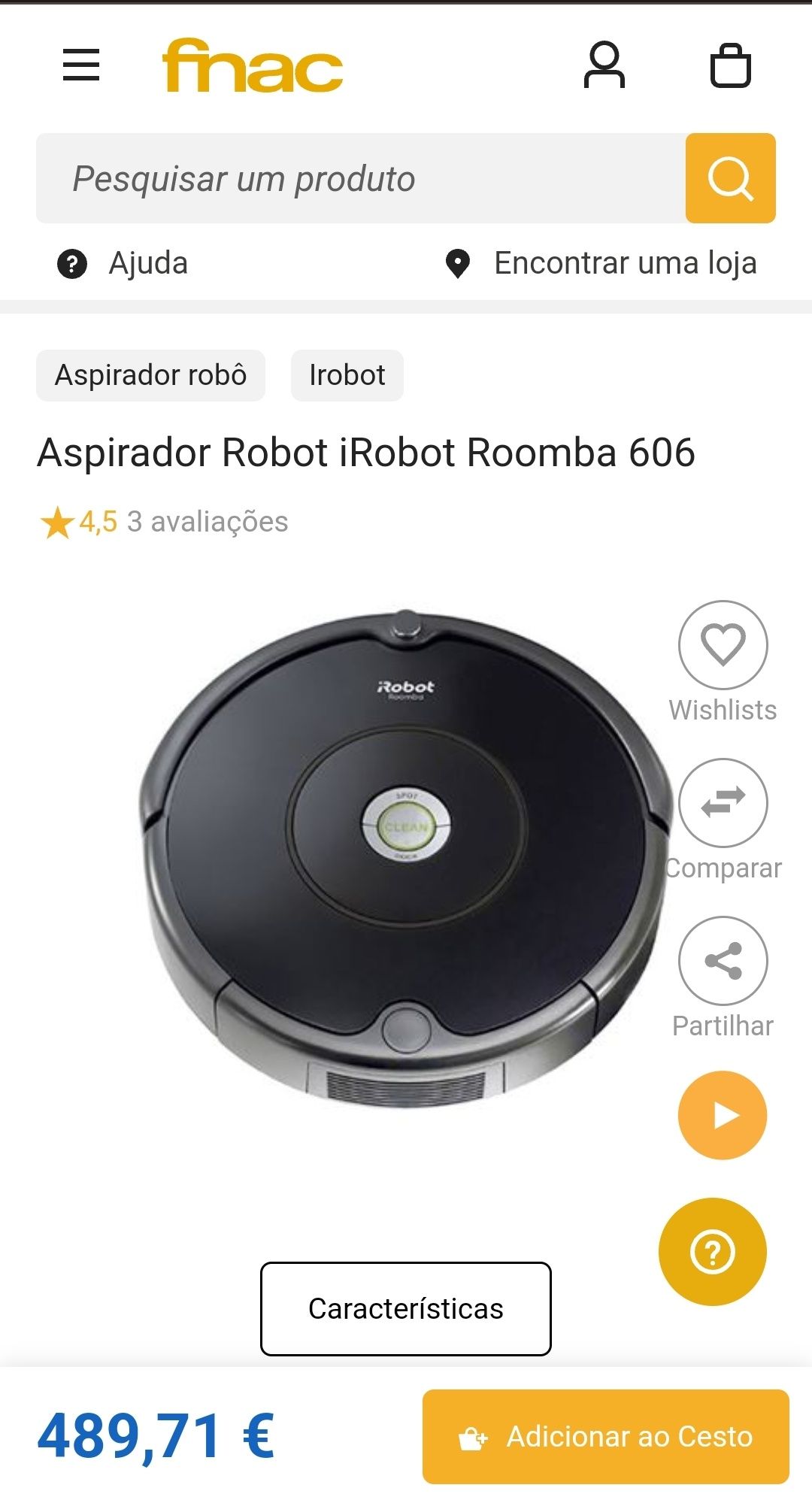This screenshot has height=1503, width=812.
Task: Play the product video
Action: coord(723,1115)
